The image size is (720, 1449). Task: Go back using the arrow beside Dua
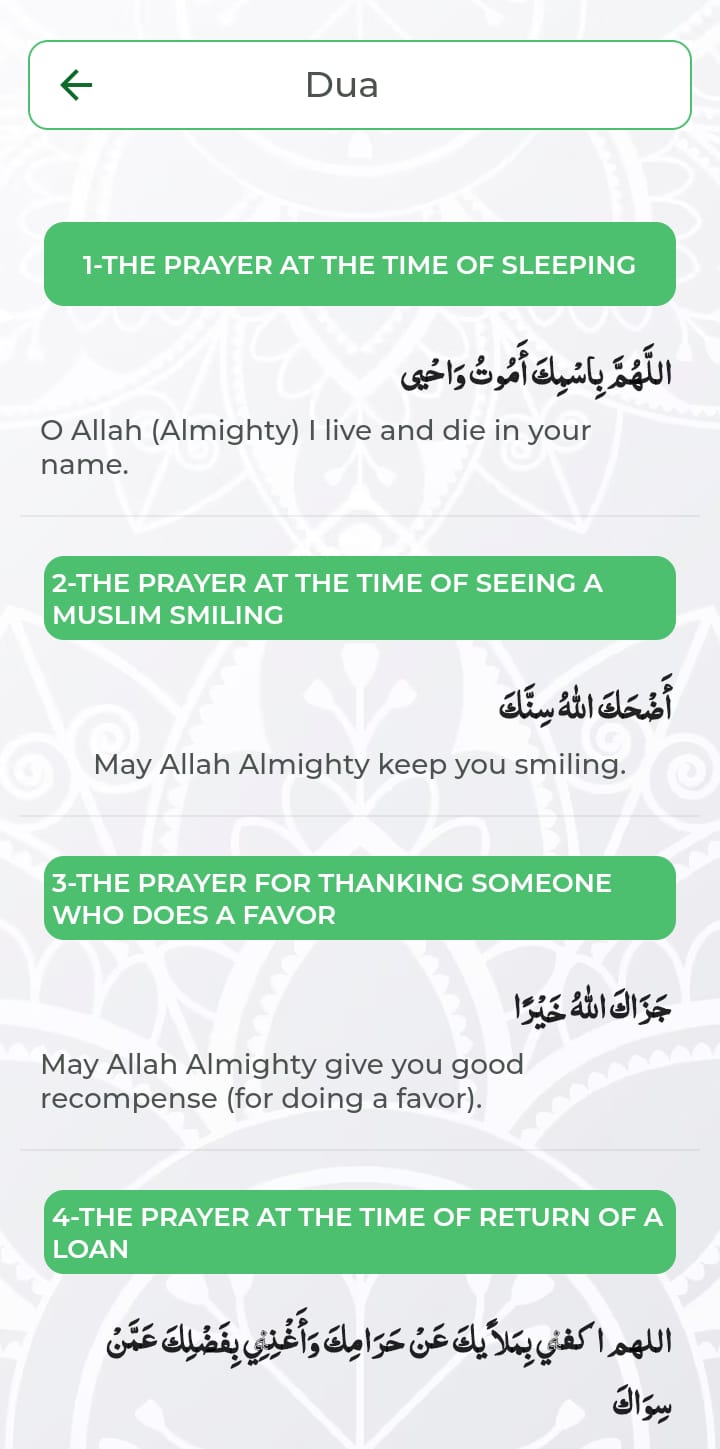[76, 85]
